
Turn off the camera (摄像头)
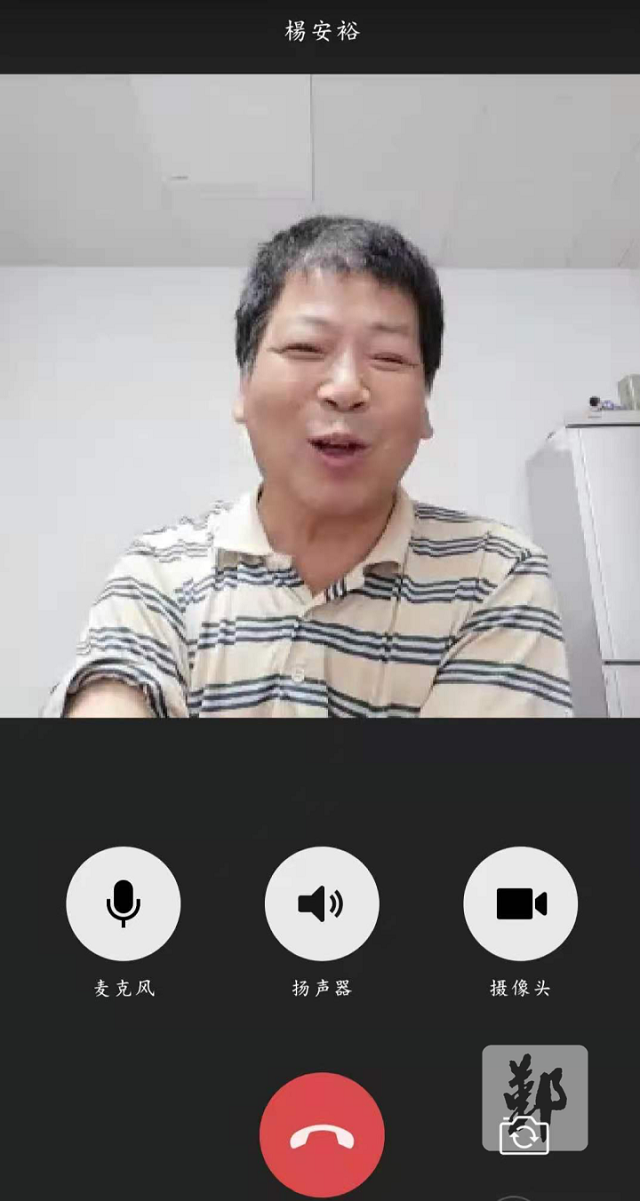tap(520, 903)
